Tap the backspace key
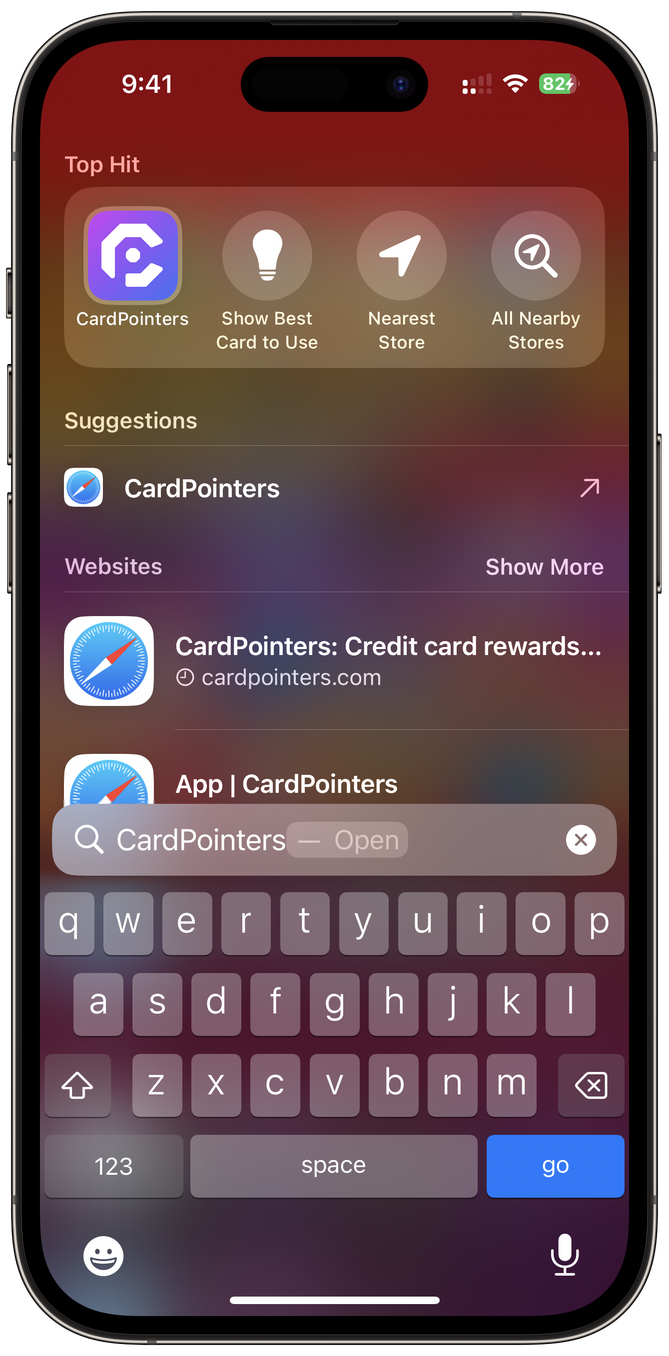 coord(591,1085)
